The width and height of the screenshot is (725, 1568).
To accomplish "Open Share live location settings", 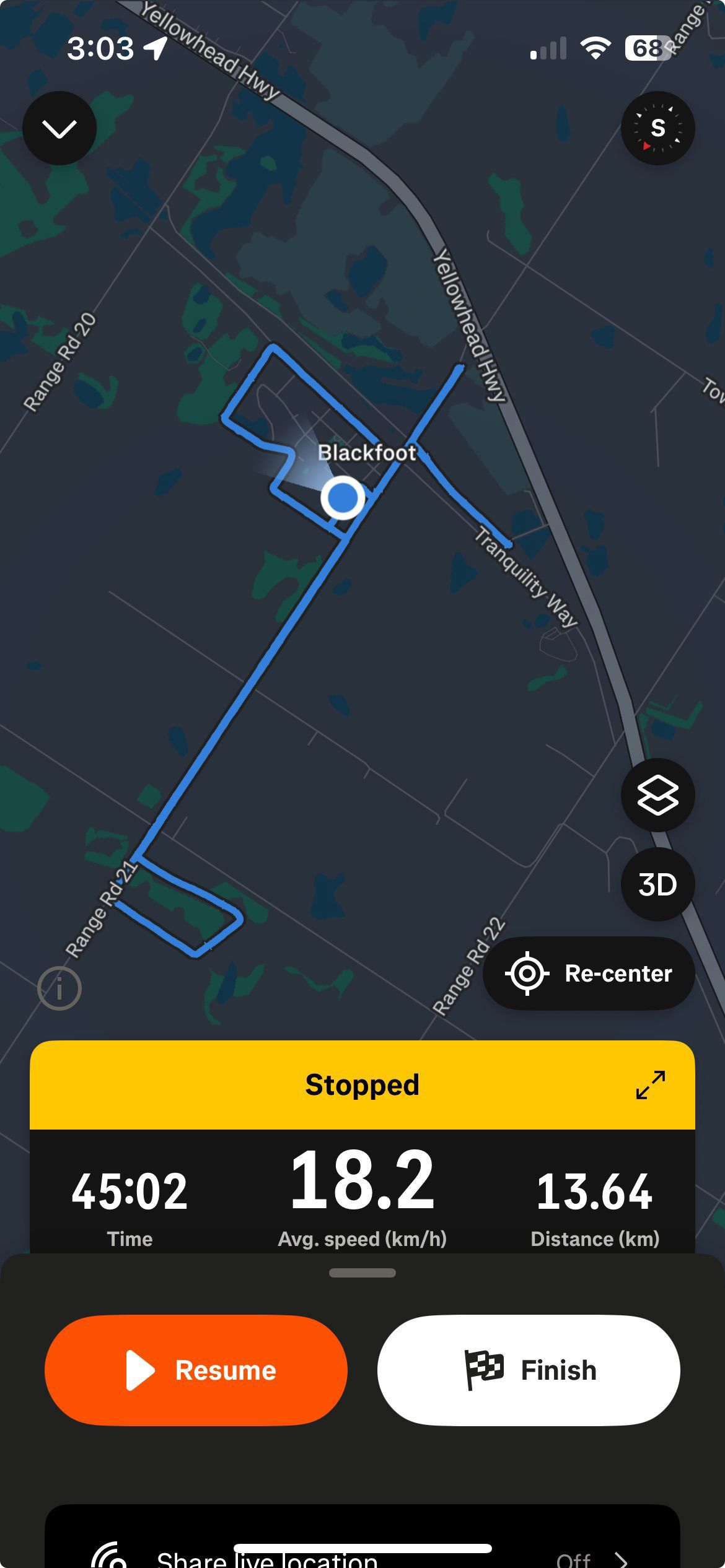I will pos(362,1542).
